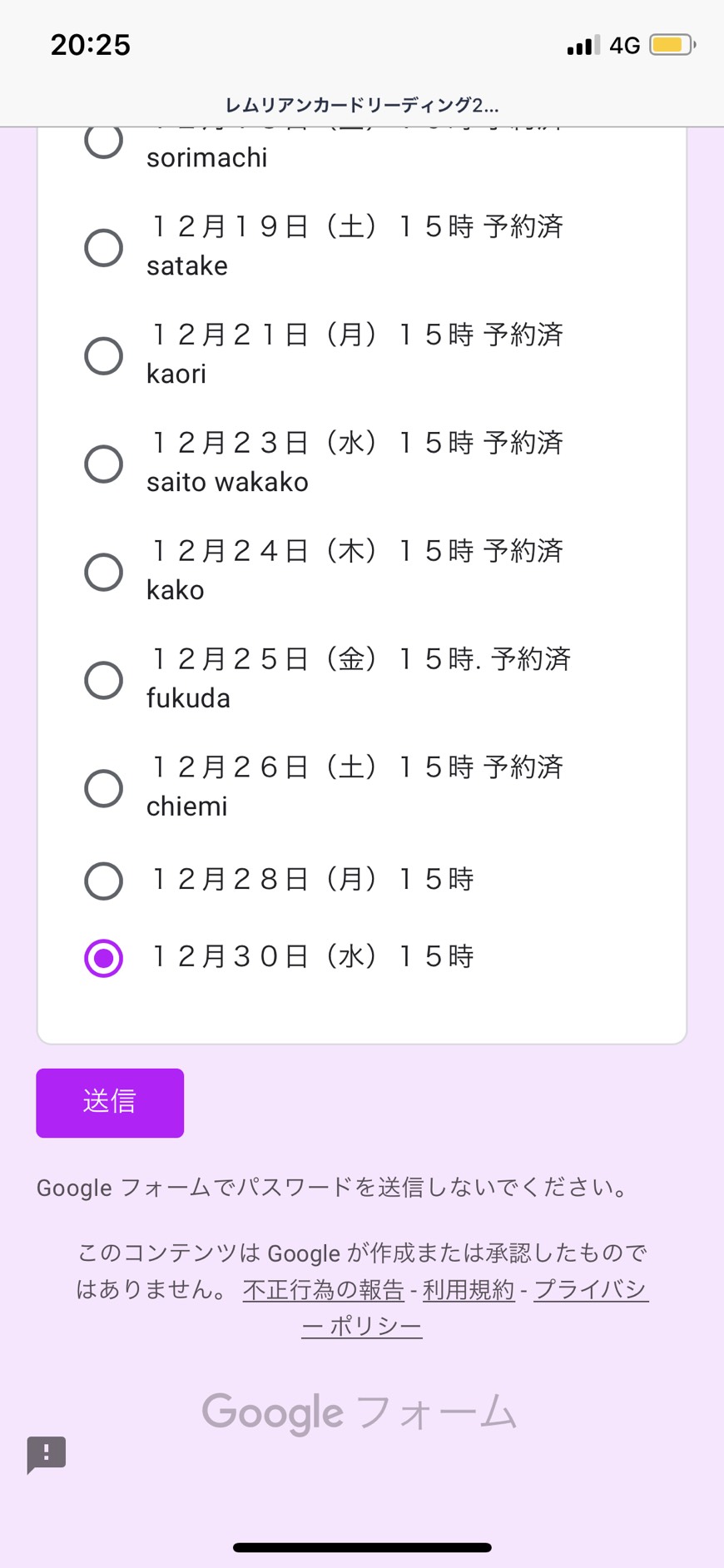Tap the feedback report icon
724x1568 pixels.
click(x=47, y=1454)
